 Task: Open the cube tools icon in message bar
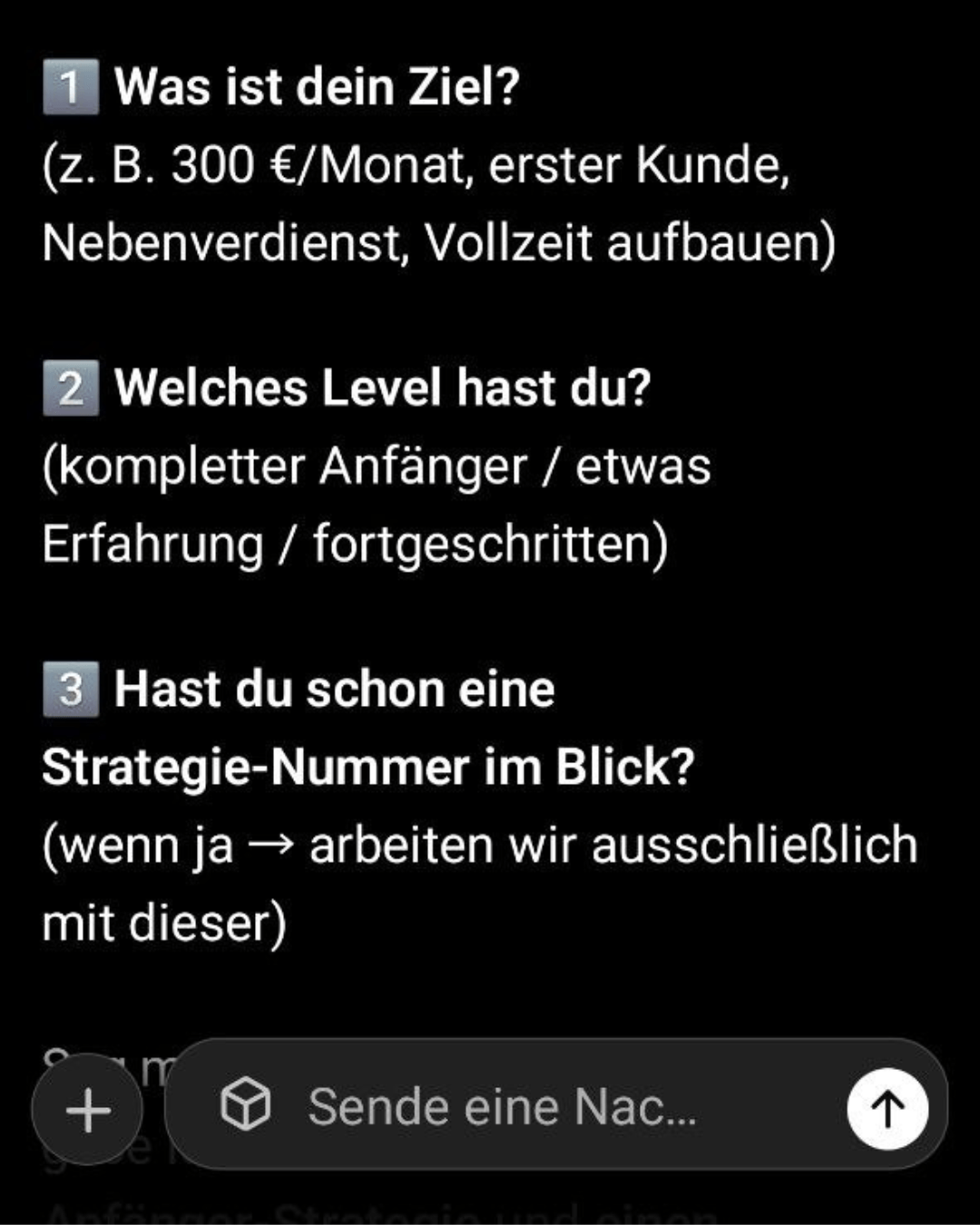click(245, 1105)
